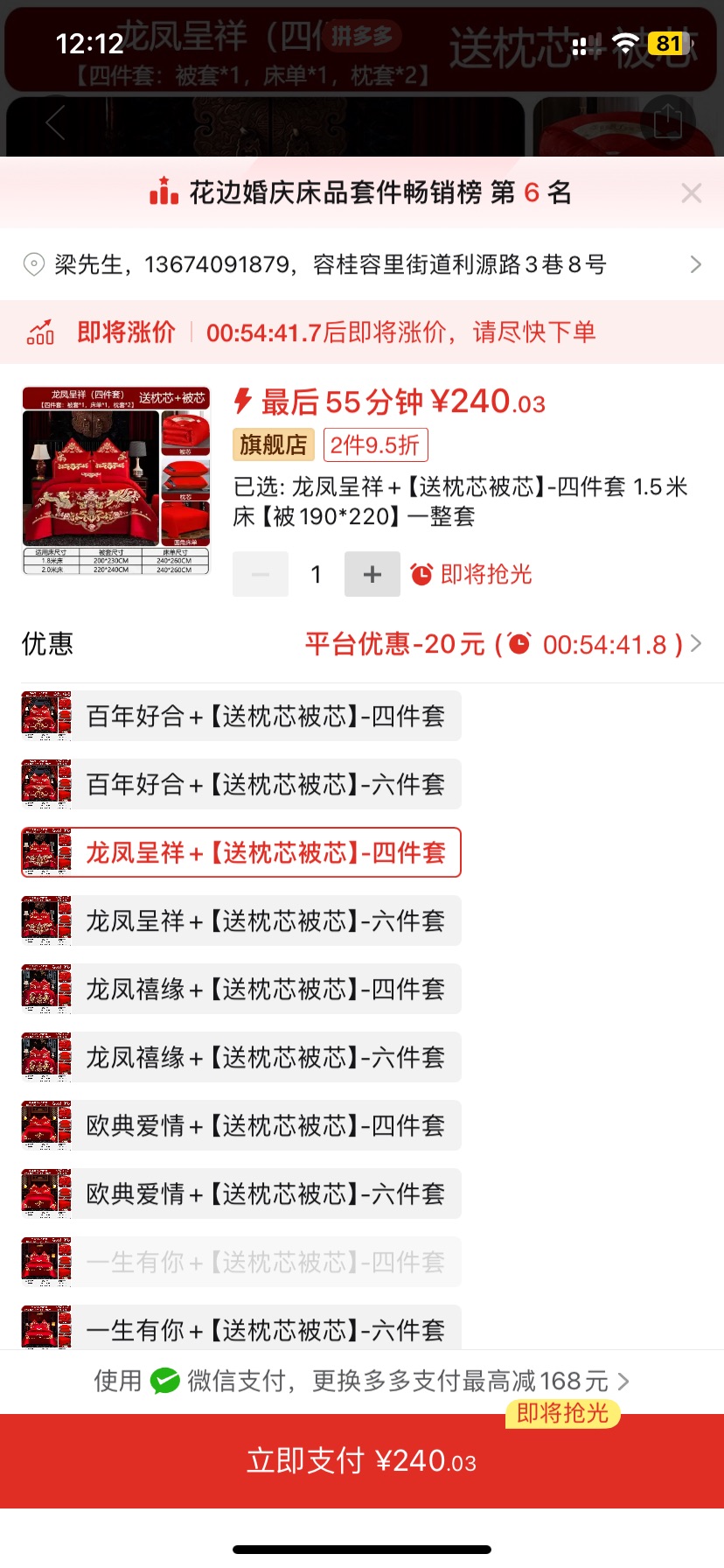The image size is (724, 1568).
Task: Change payment method from 微信支付
Action: pos(362,1382)
